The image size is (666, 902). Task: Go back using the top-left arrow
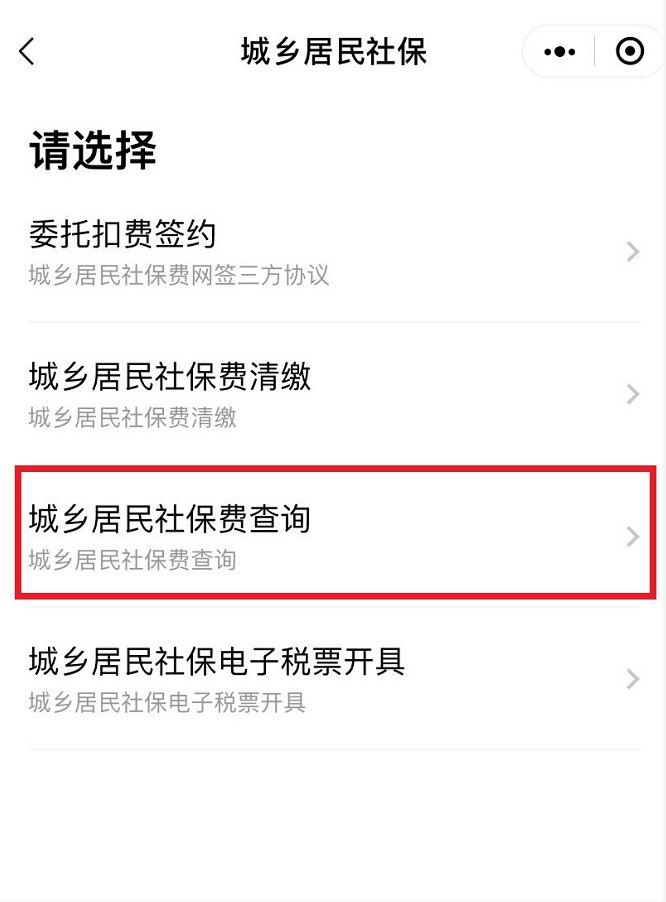click(x=27, y=52)
